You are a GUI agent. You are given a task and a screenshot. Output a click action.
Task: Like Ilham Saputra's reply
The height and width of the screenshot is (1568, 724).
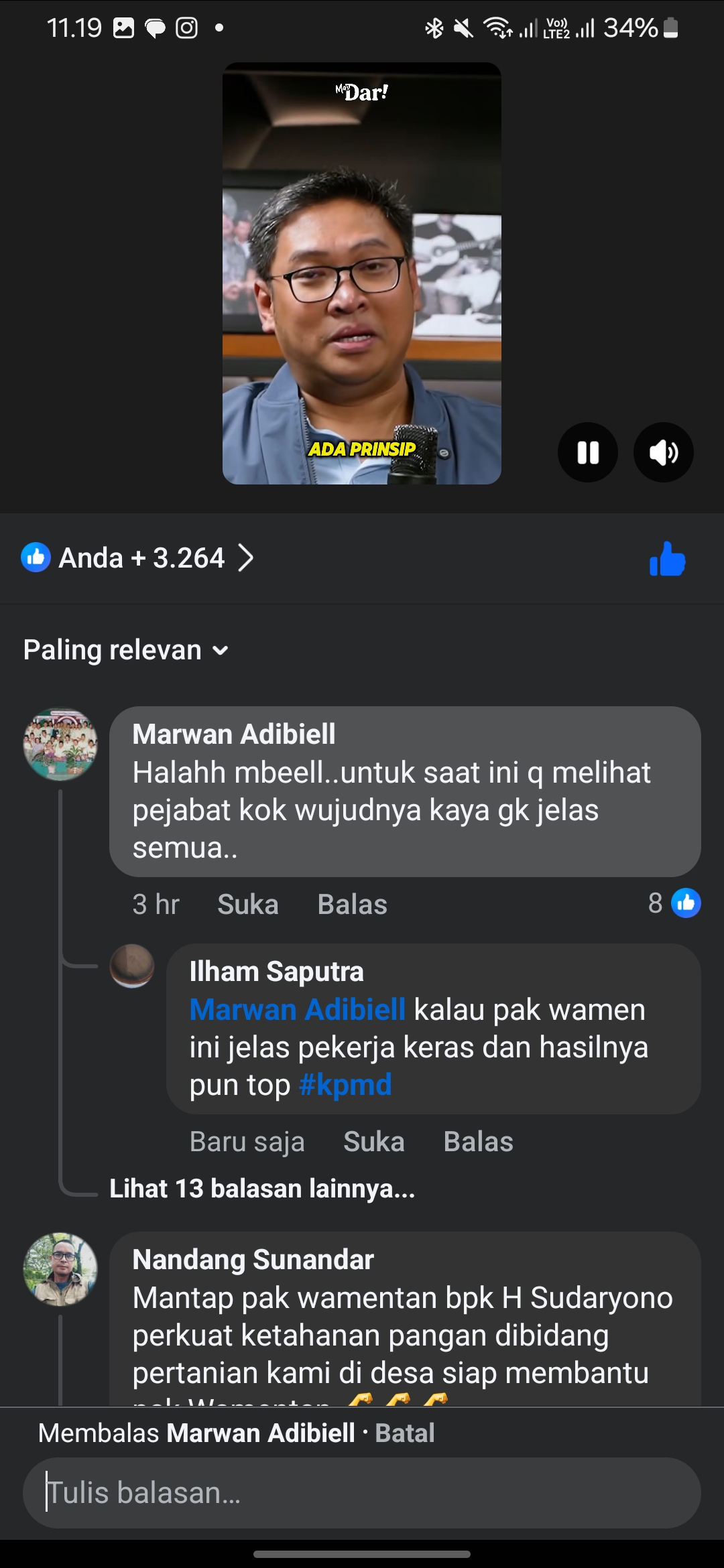point(373,1142)
